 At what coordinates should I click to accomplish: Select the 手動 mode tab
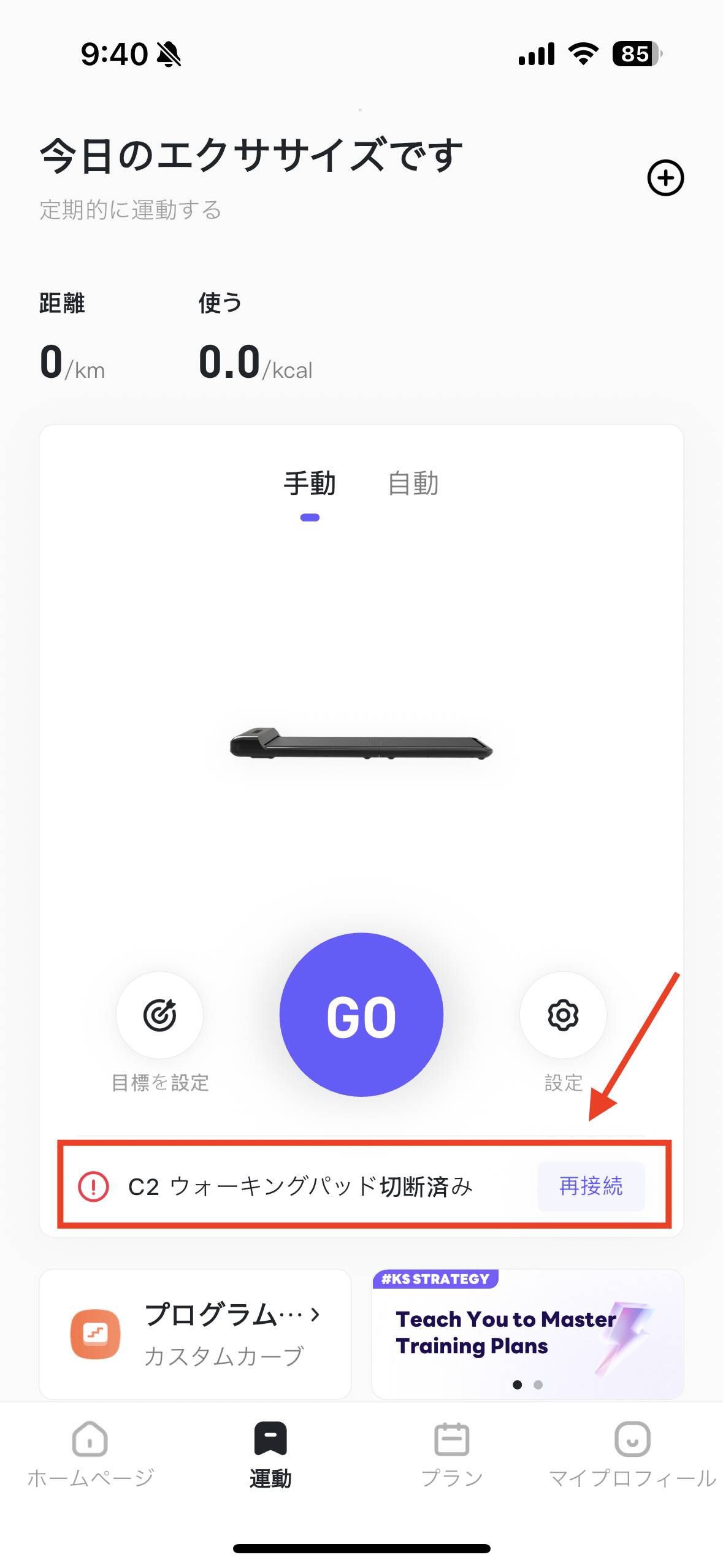310,484
